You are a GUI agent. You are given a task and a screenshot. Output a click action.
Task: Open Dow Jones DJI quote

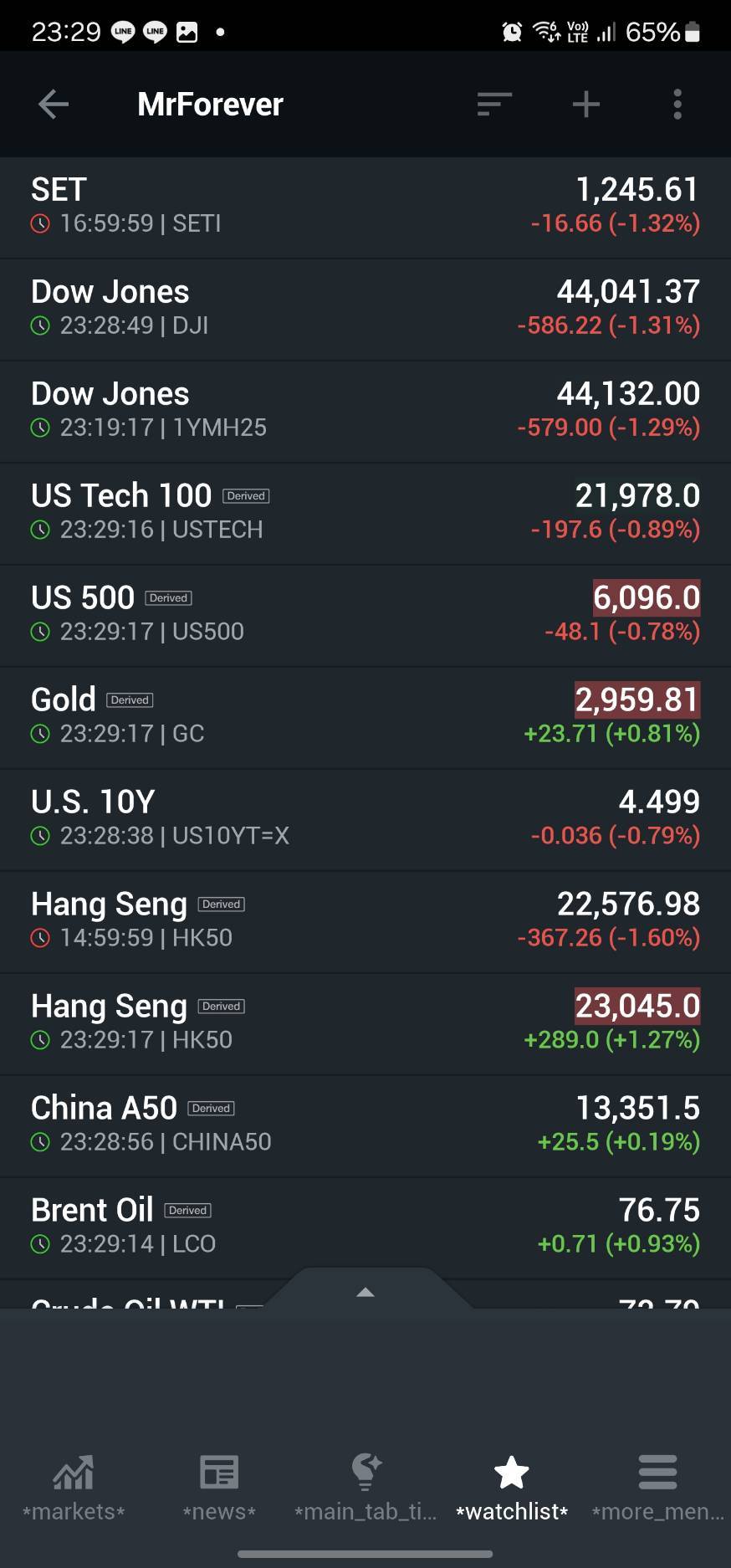[x=365, y=310]
